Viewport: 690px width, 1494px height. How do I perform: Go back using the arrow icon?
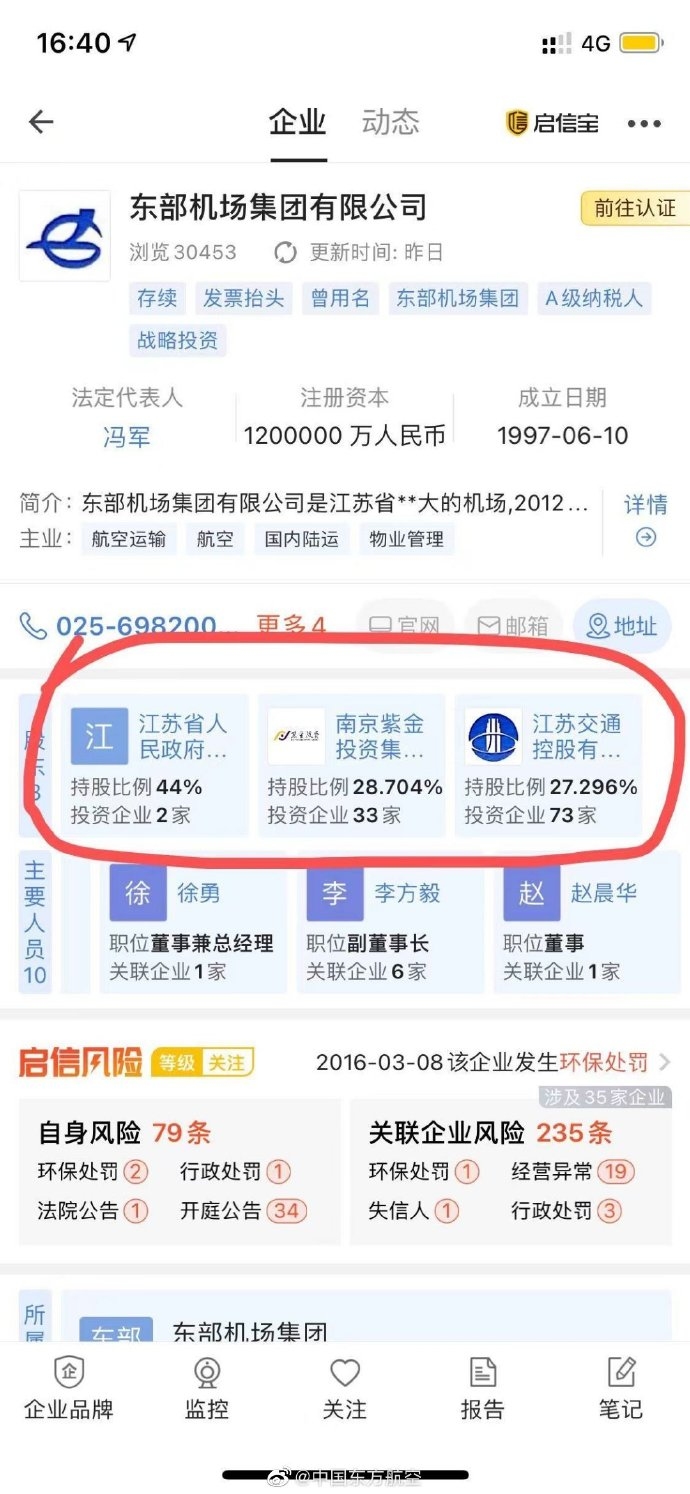pos(40,123)
